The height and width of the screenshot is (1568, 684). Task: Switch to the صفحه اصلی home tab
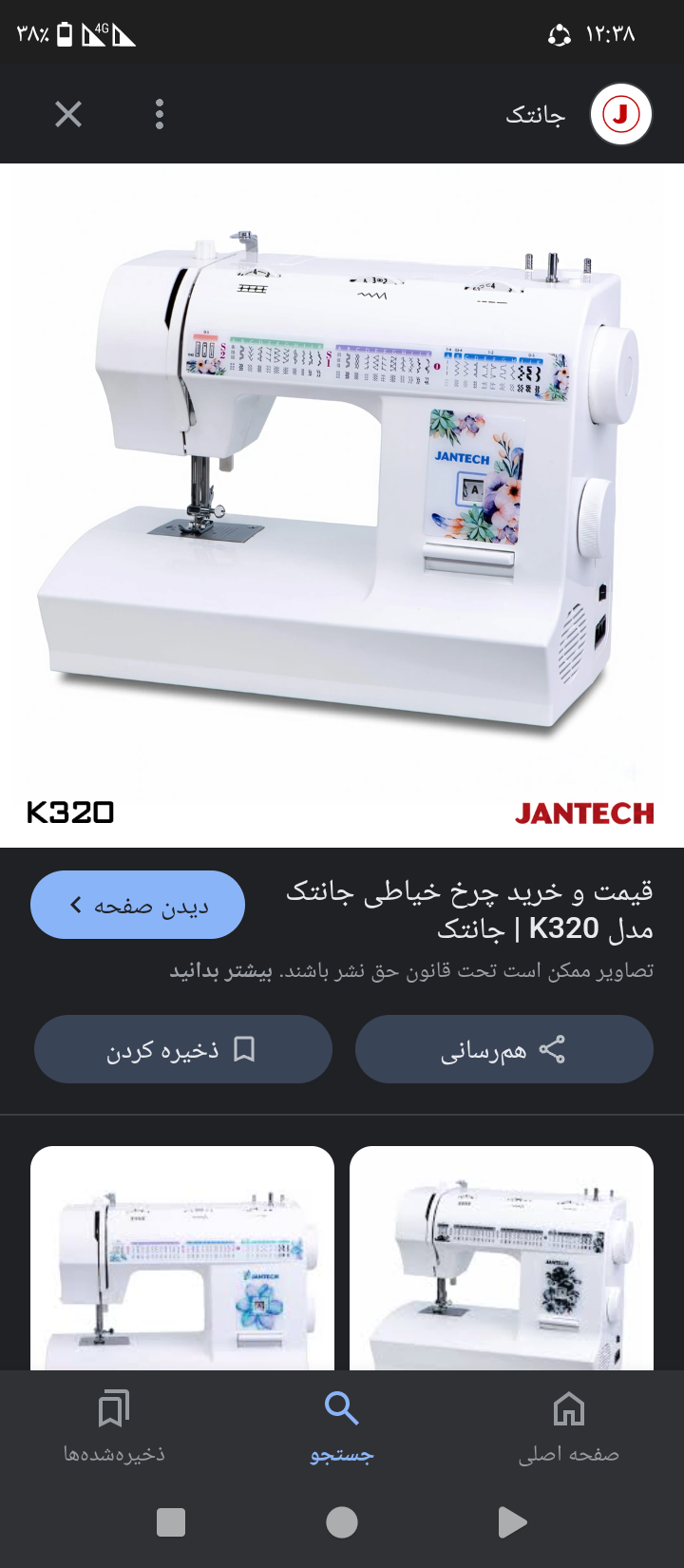[x=568, y=1425]
